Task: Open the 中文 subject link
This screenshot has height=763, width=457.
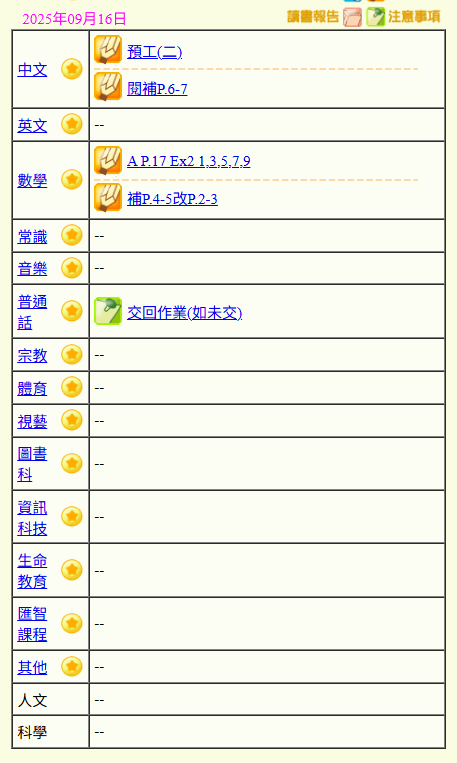Action: click(x=32, y=70)
